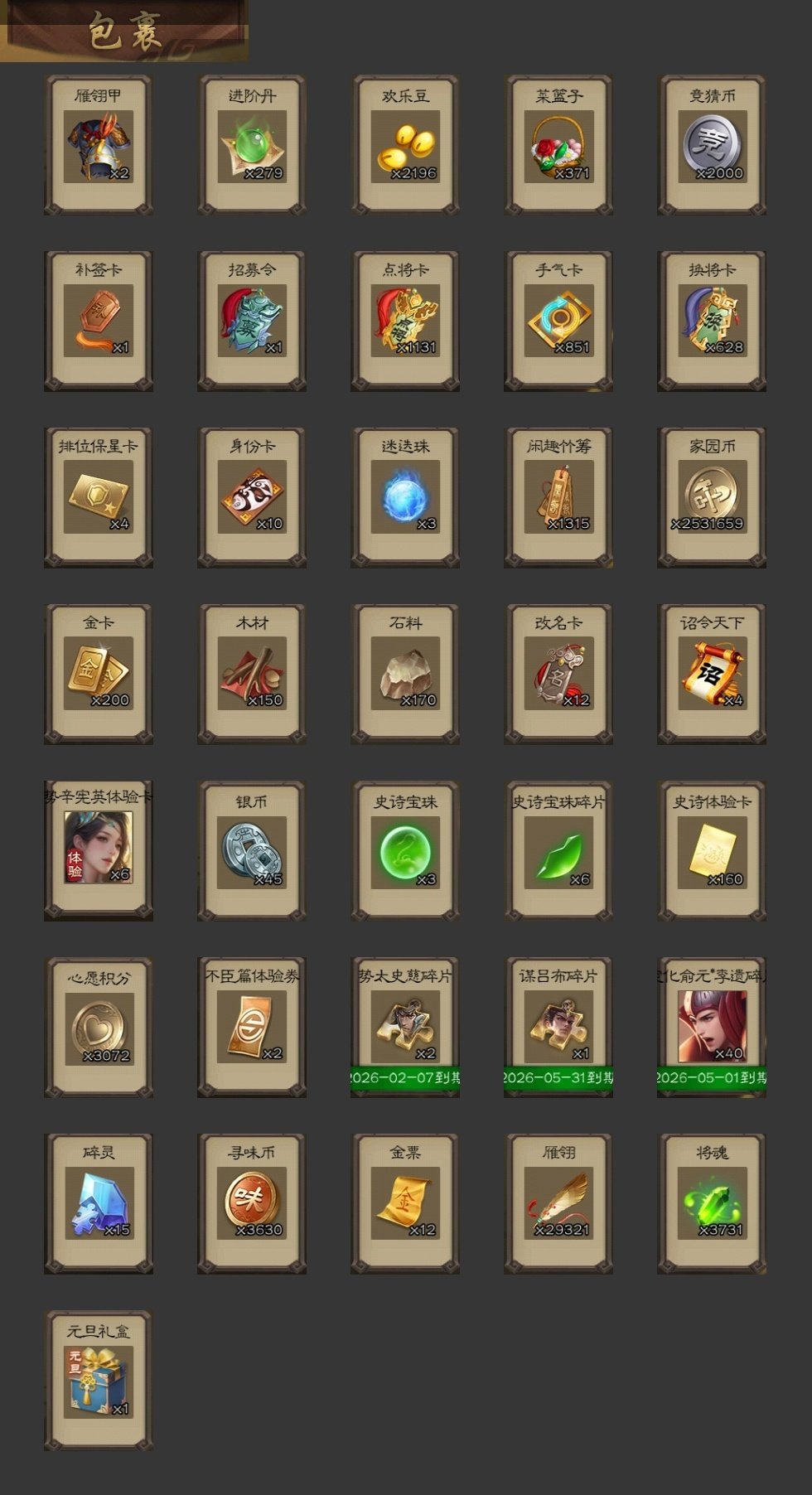View the 谋吕布碎片 fragment item

[x=558, y=1028]
